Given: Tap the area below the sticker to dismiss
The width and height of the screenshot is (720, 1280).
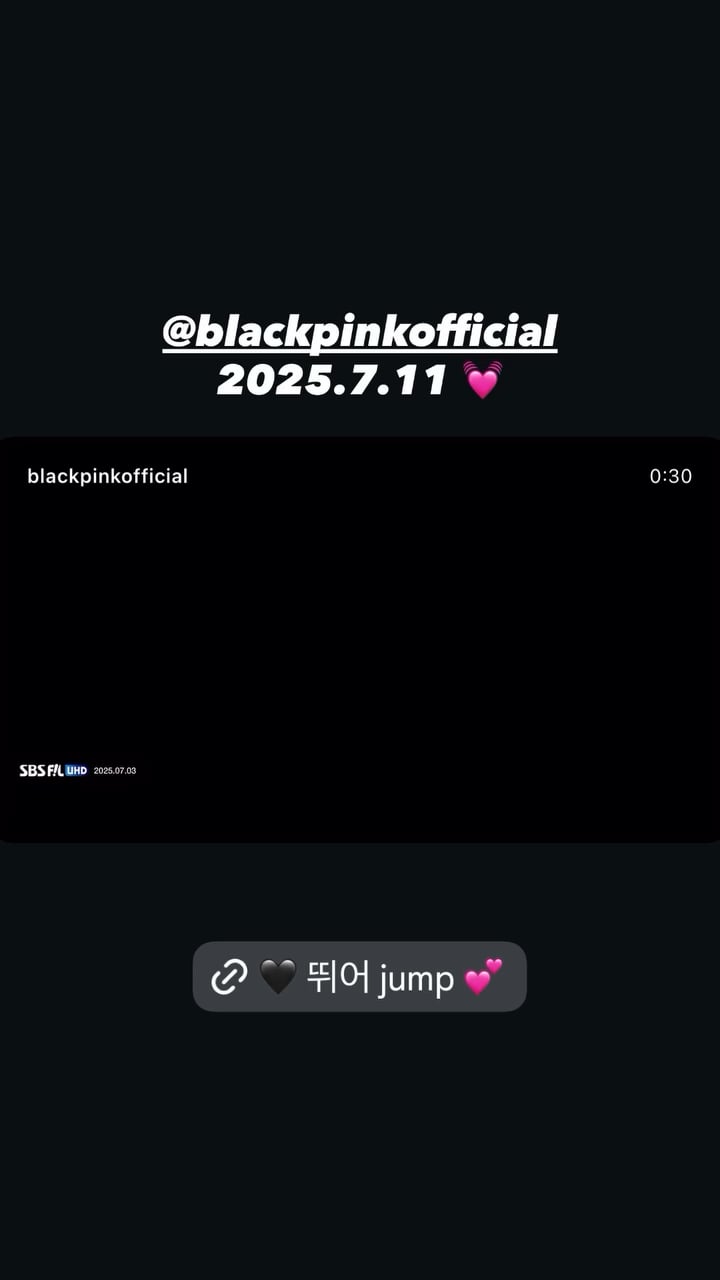Looking at the screenshot, I should [360, 1120].
